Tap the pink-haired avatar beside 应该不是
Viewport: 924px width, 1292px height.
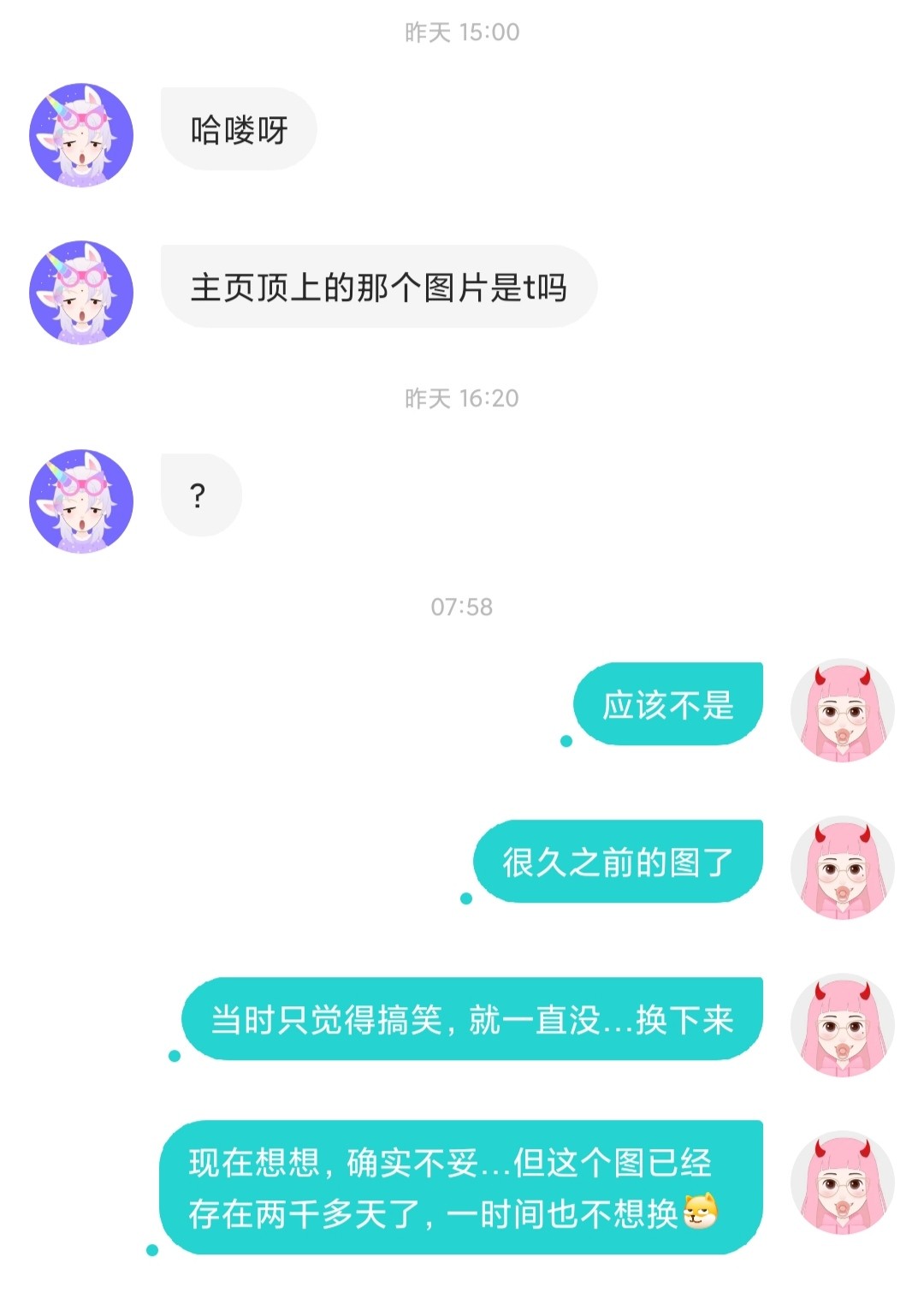tap(842, 709)
